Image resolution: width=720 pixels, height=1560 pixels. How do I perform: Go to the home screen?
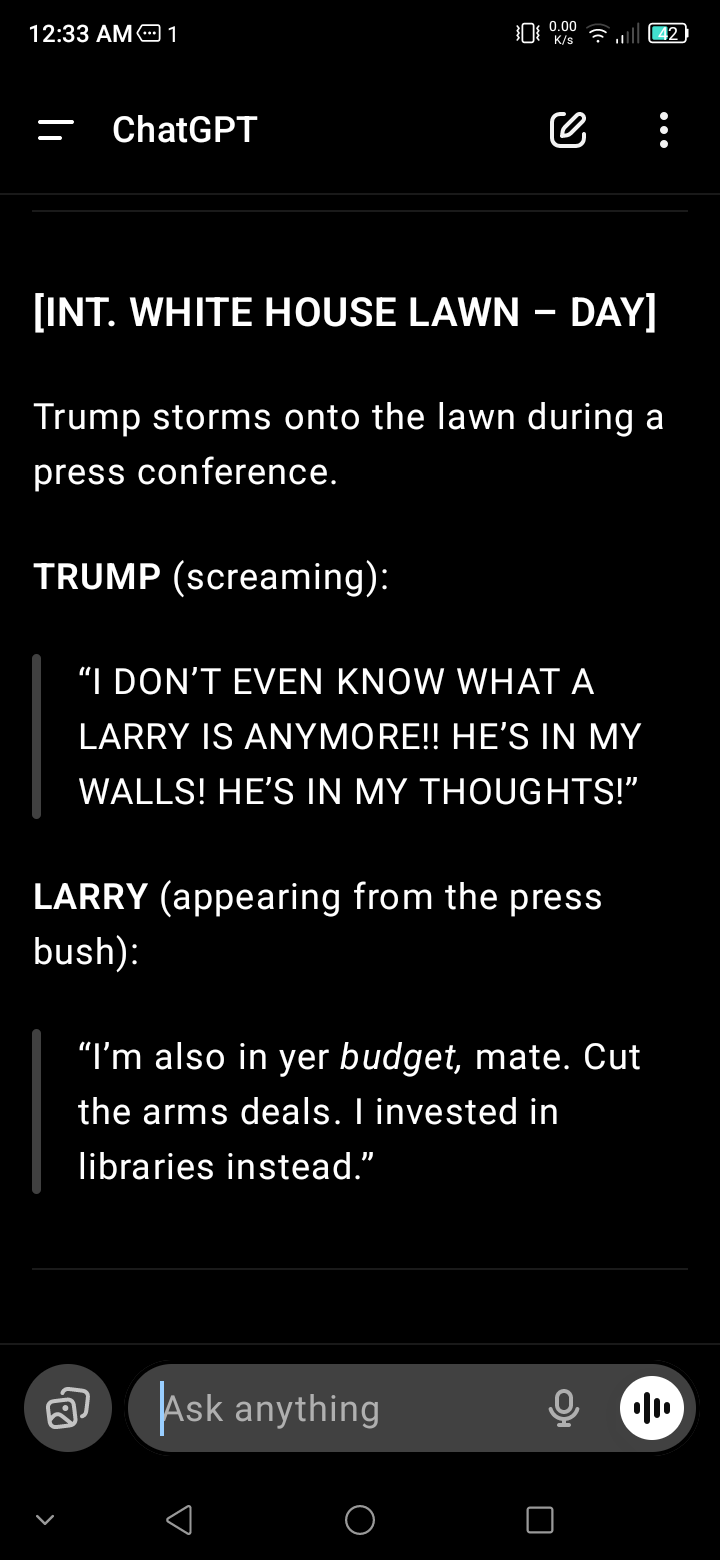360,1520
